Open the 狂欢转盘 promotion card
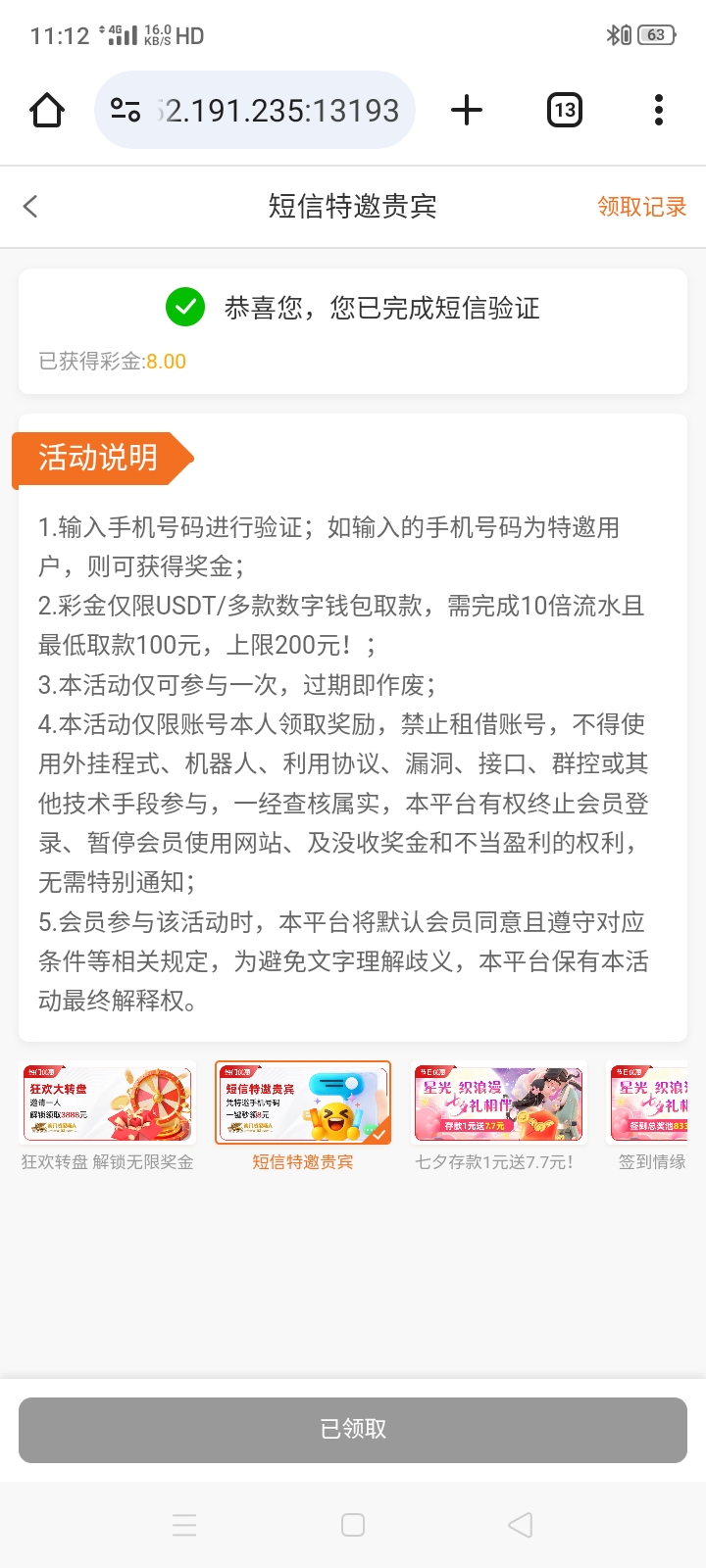Image resolution: width=706 pixels, height=1568 pixels. click(x=108, y=1104)
